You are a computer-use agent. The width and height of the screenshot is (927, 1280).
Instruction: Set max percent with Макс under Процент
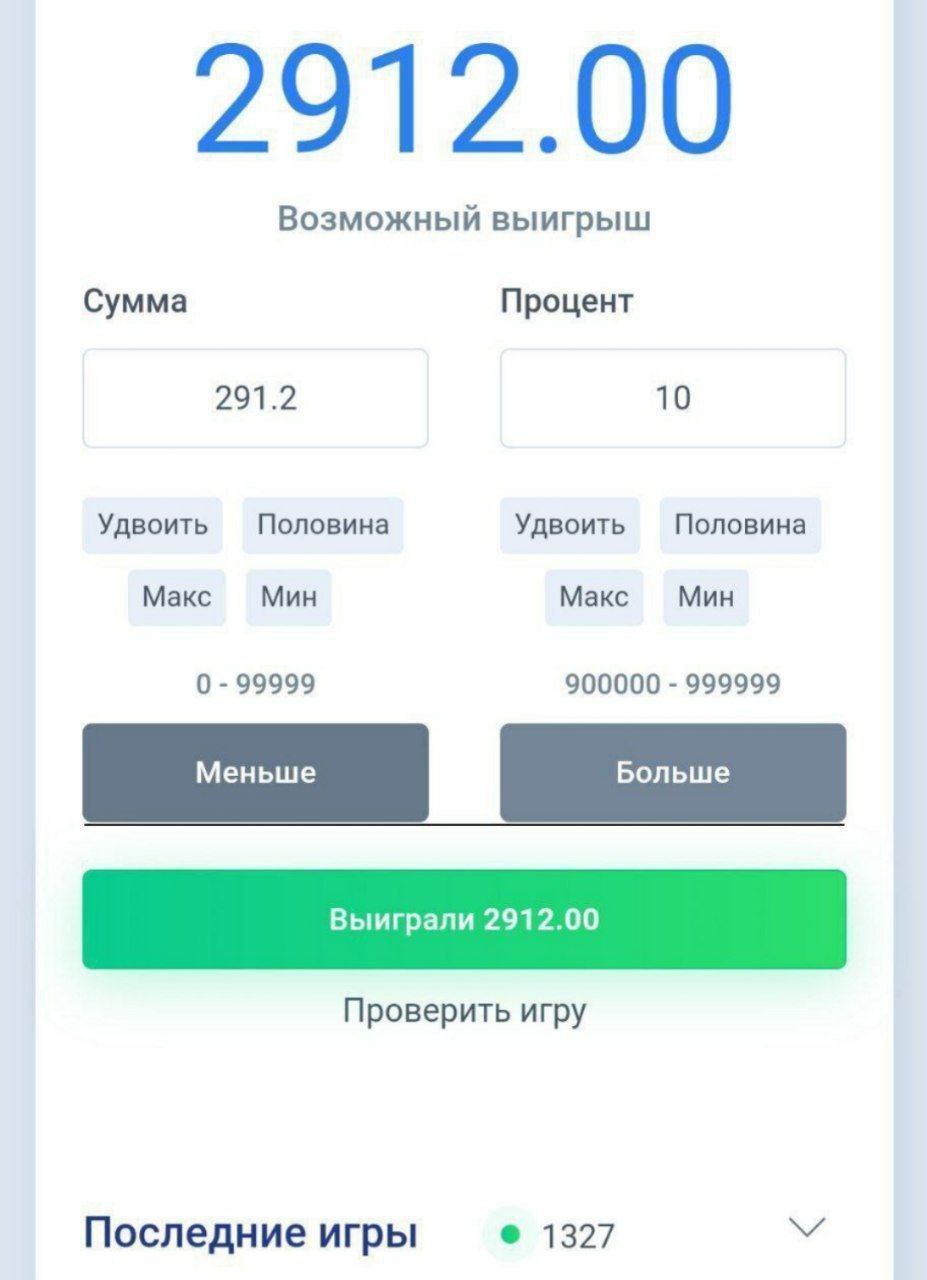(593, 597)
